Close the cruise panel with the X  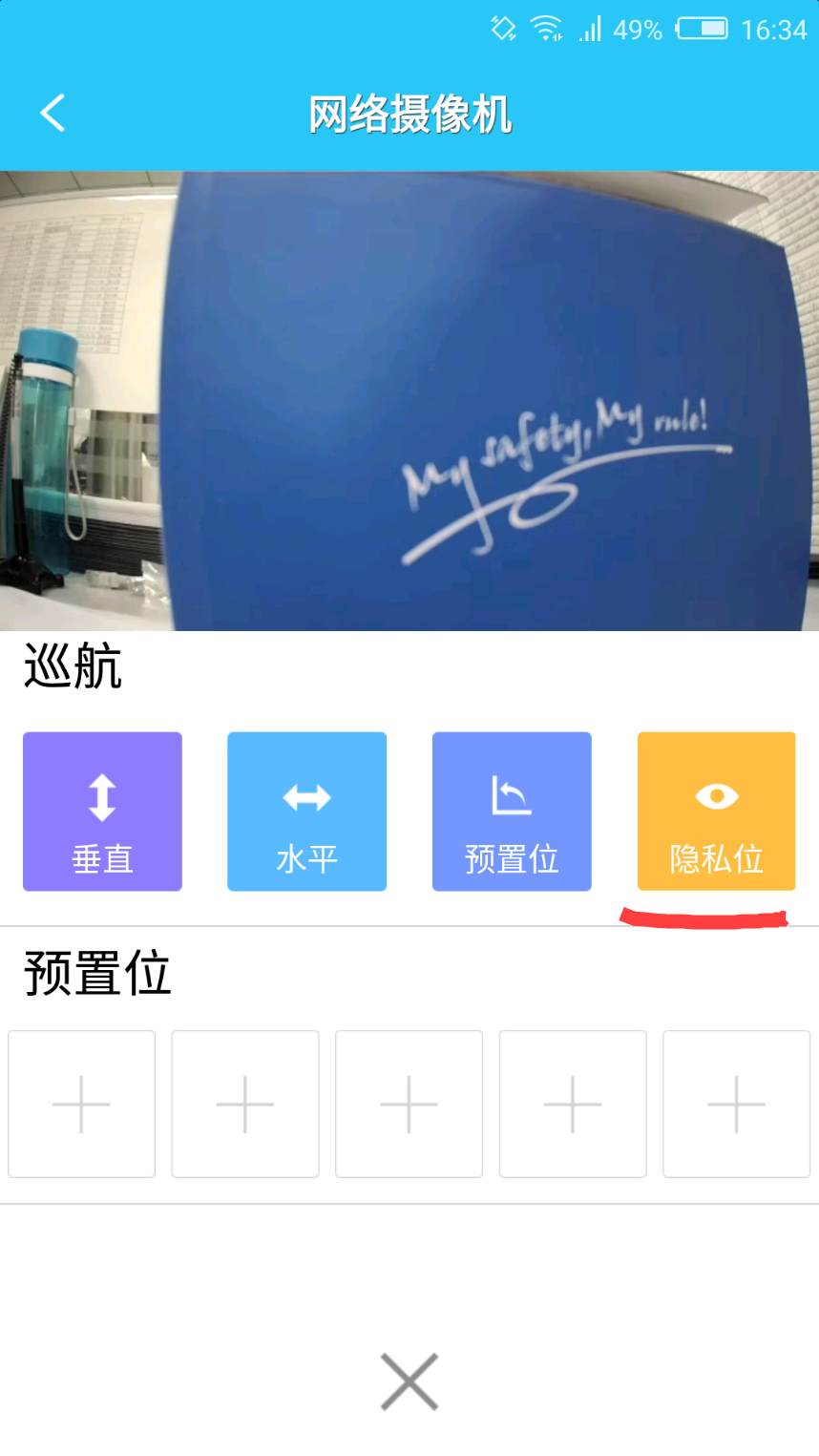pos(409,1381)
